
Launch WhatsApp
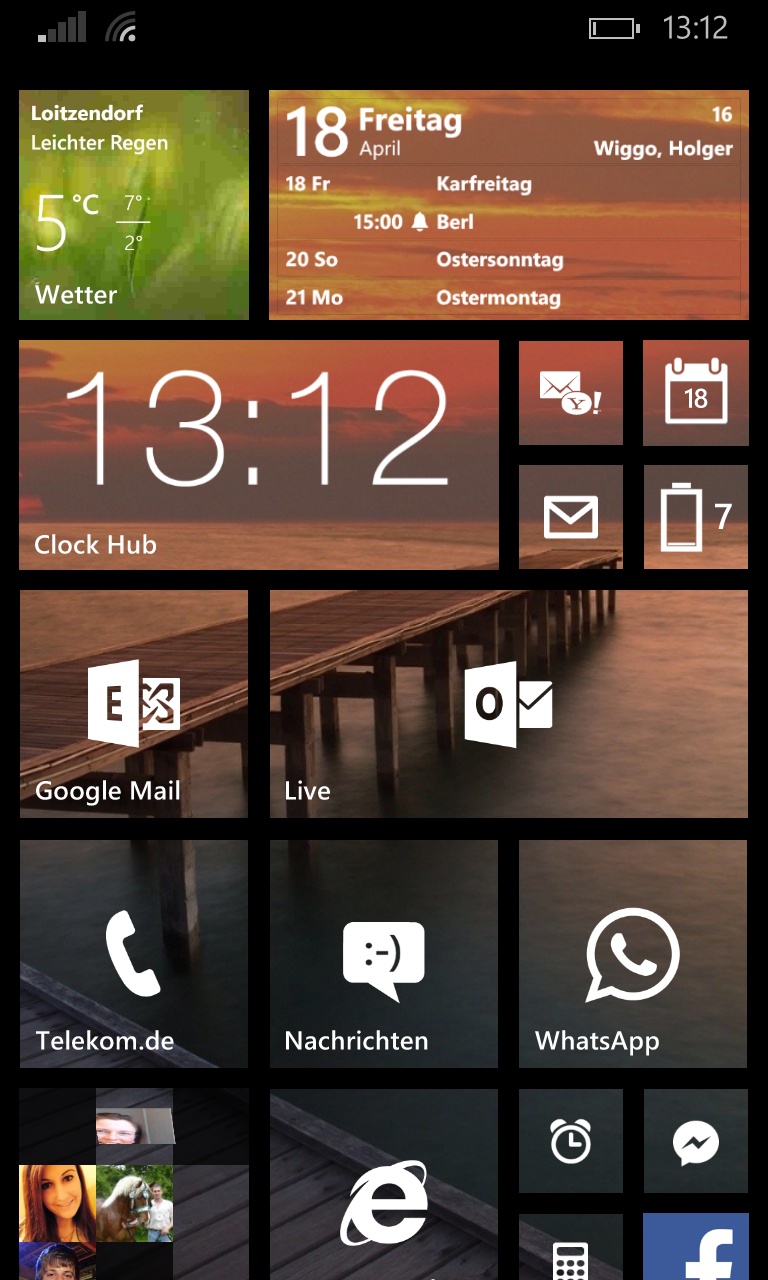[633, 954]
